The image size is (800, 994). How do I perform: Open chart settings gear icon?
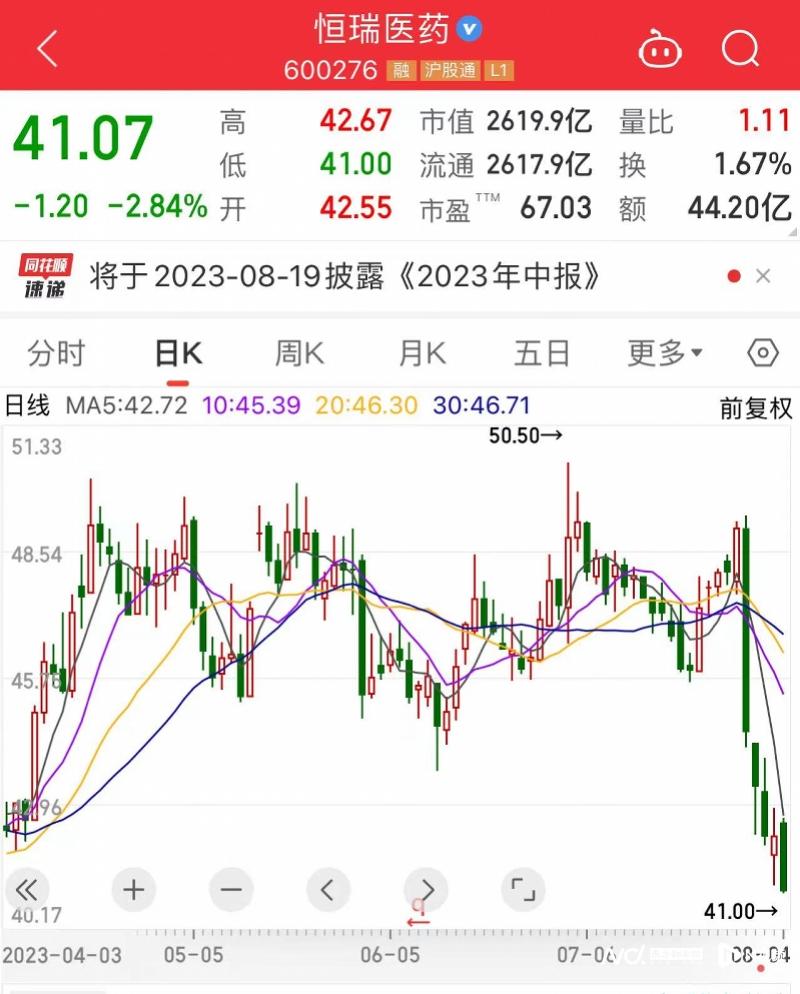(762, 352)
